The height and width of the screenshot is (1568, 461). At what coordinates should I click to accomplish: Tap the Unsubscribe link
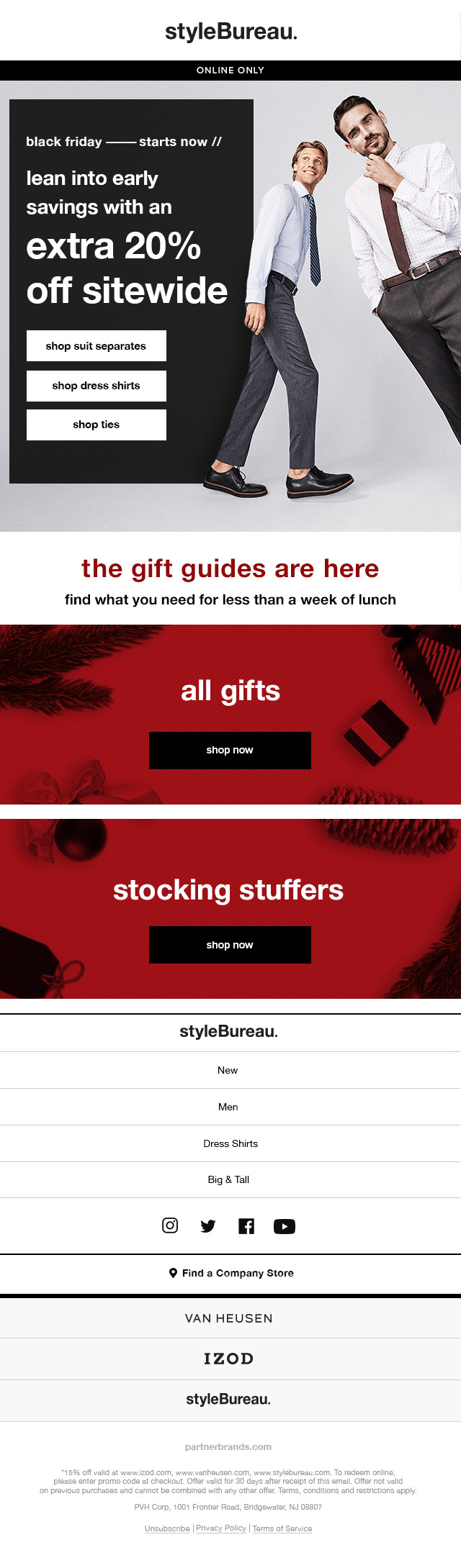click(x=167, y=1528)
